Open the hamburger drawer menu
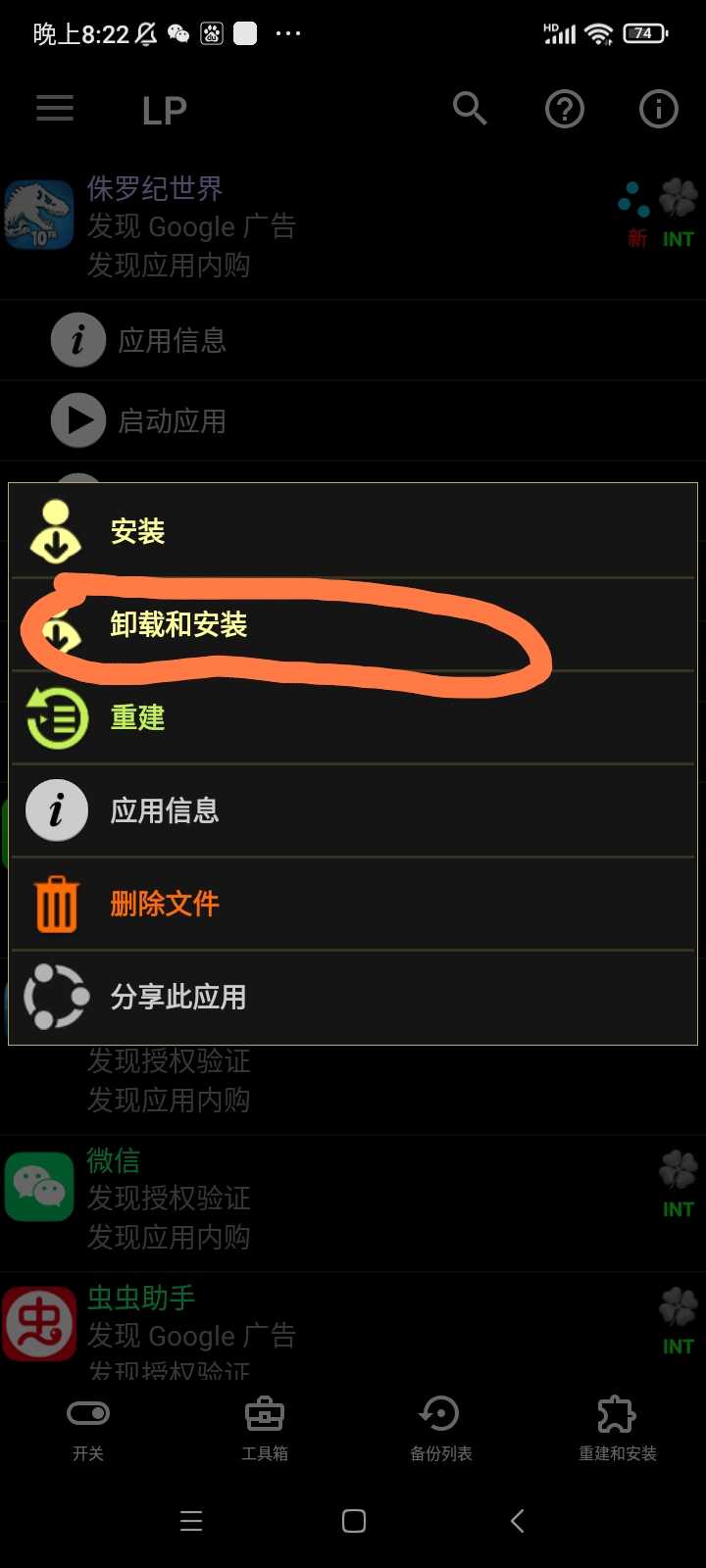Image resolution: width=706 pixels, height=1568 pixels. point(55,109)
